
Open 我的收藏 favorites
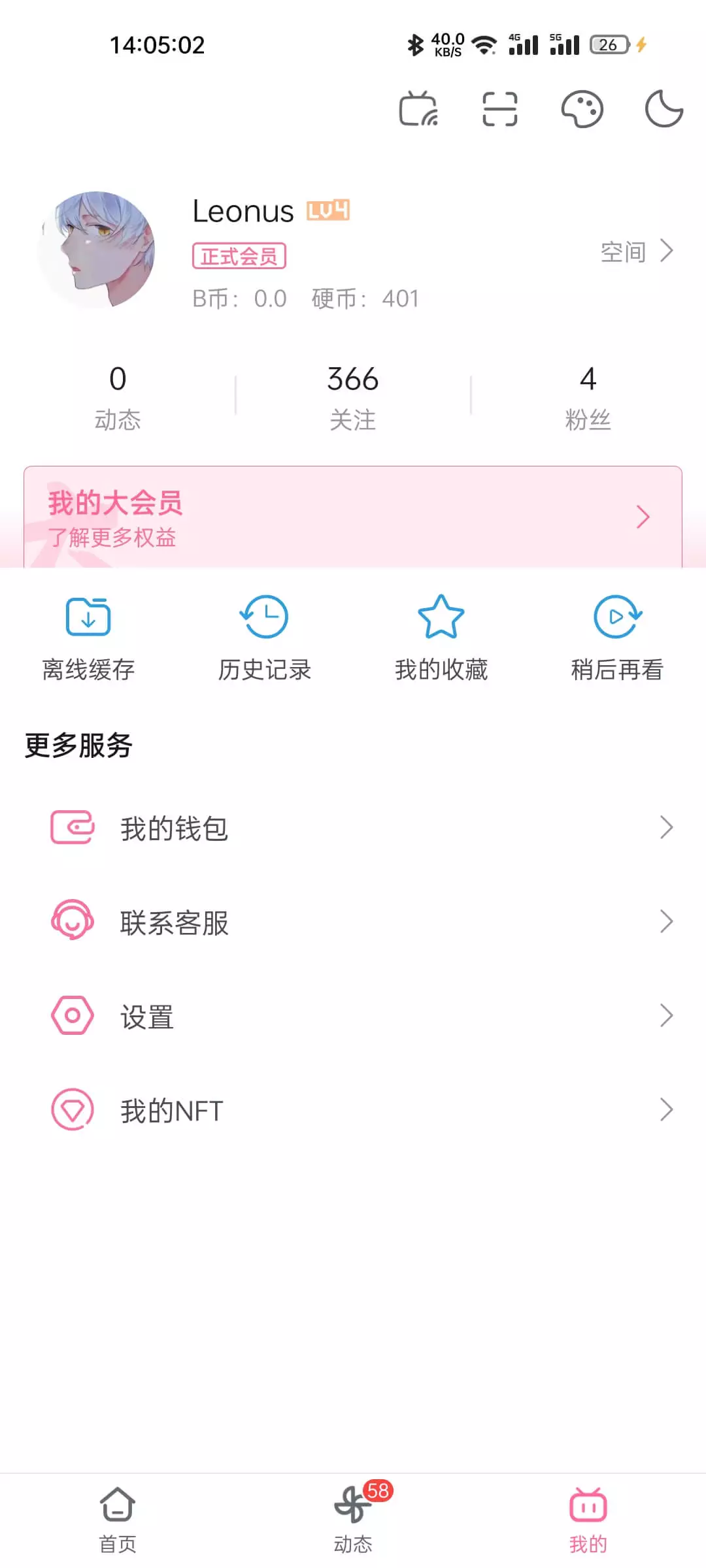coord(441,638)
